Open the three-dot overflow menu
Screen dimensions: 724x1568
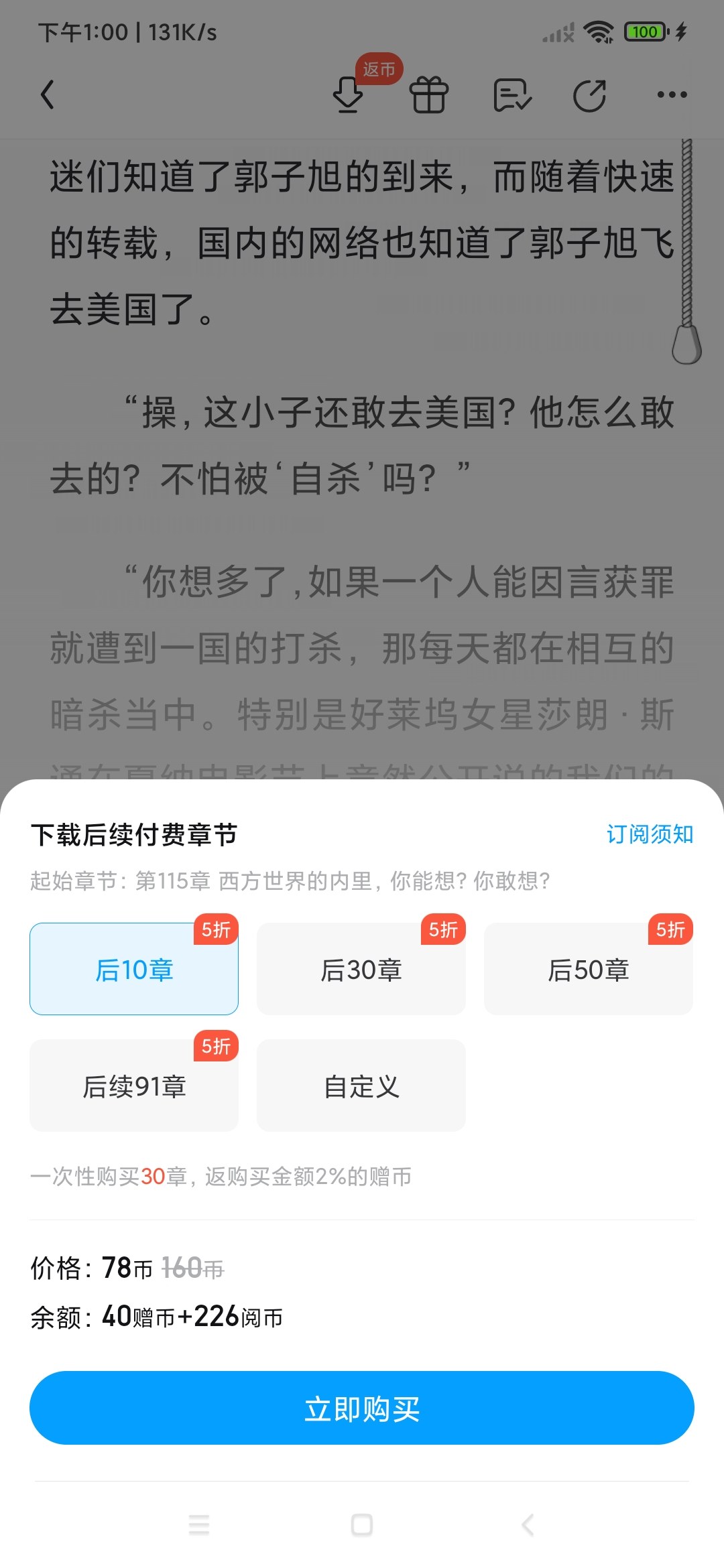[x=672, y=94]
